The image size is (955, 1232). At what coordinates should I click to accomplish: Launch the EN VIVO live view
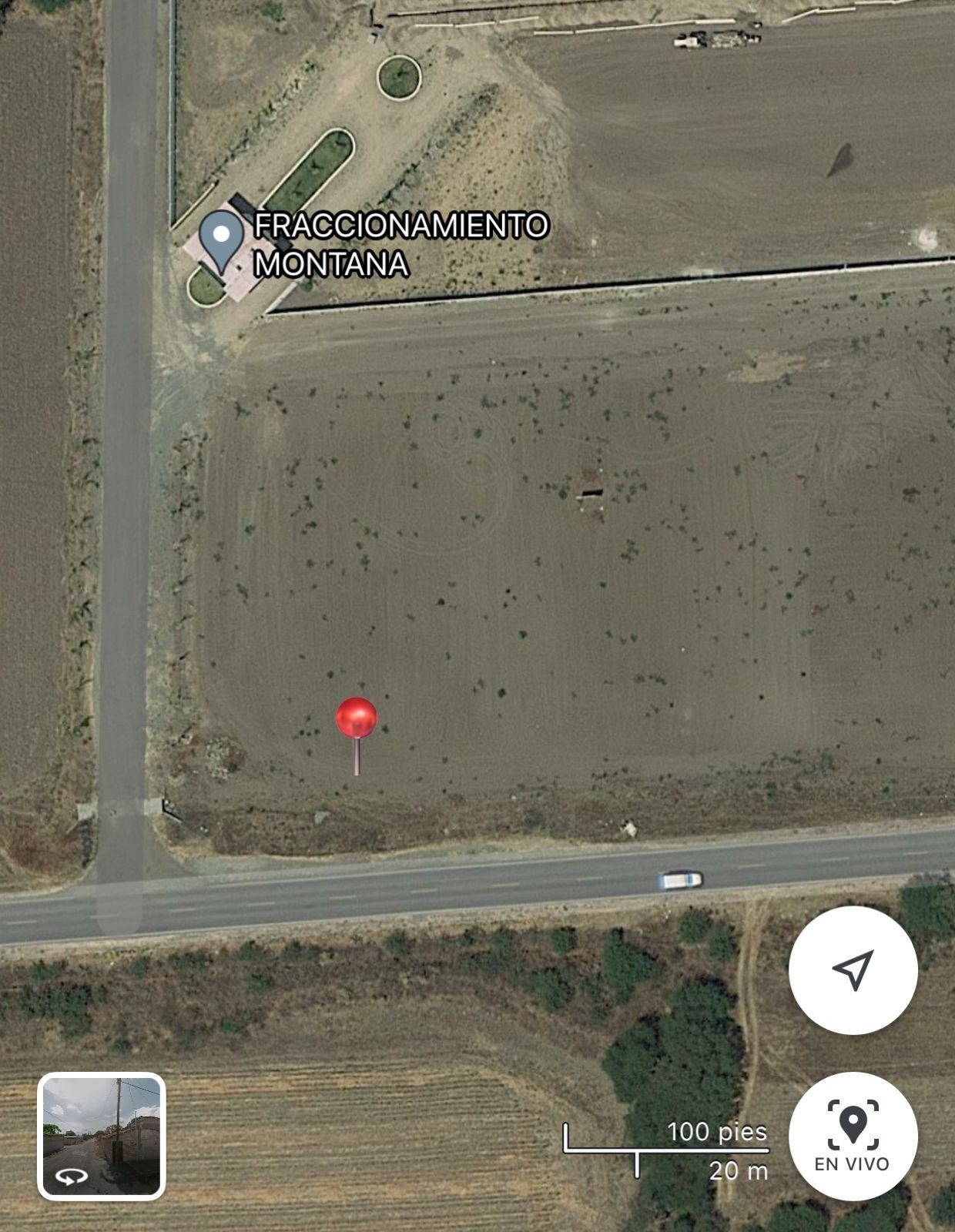tap(853, 1136)
